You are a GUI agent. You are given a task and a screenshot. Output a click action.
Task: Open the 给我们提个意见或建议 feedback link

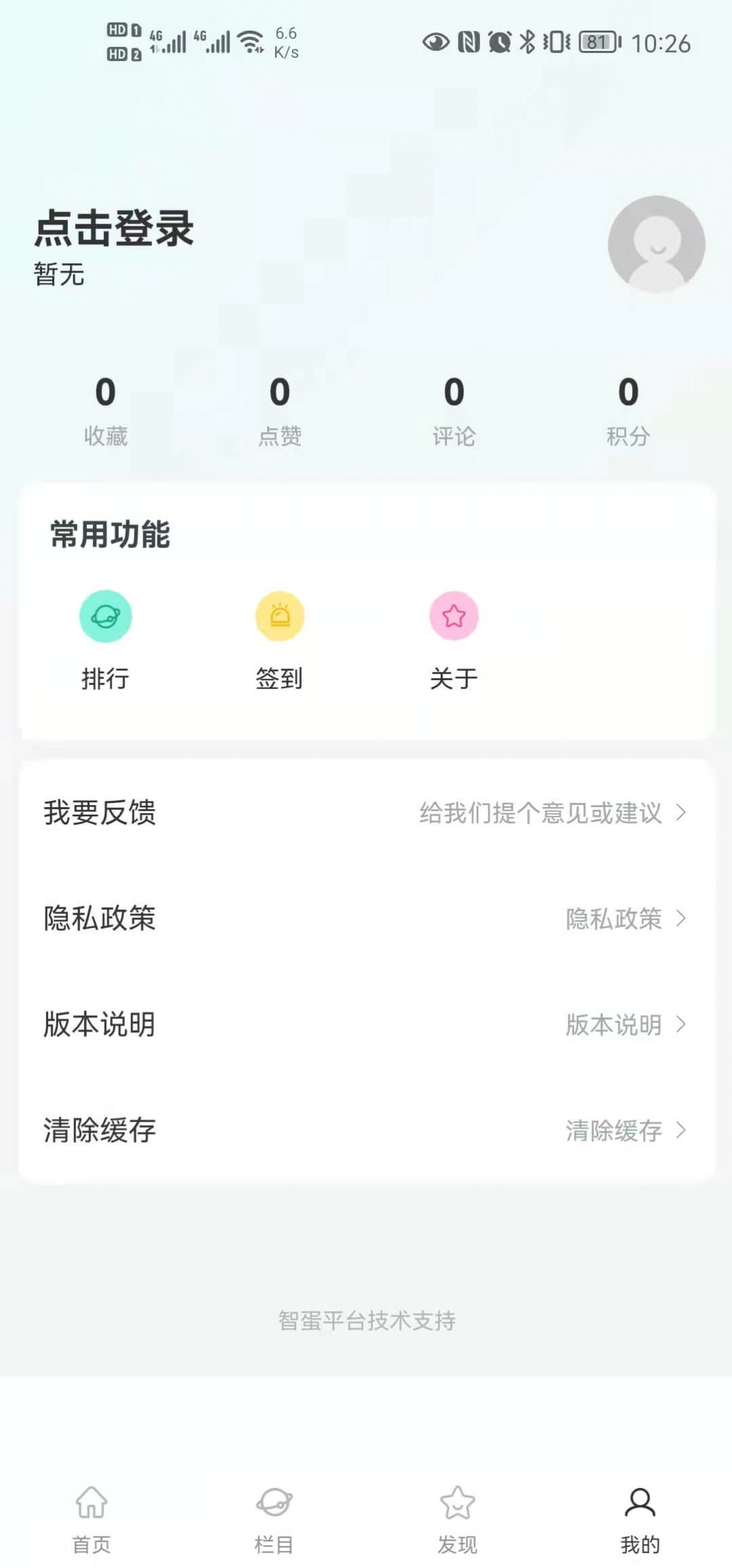[x=540, y=814]
